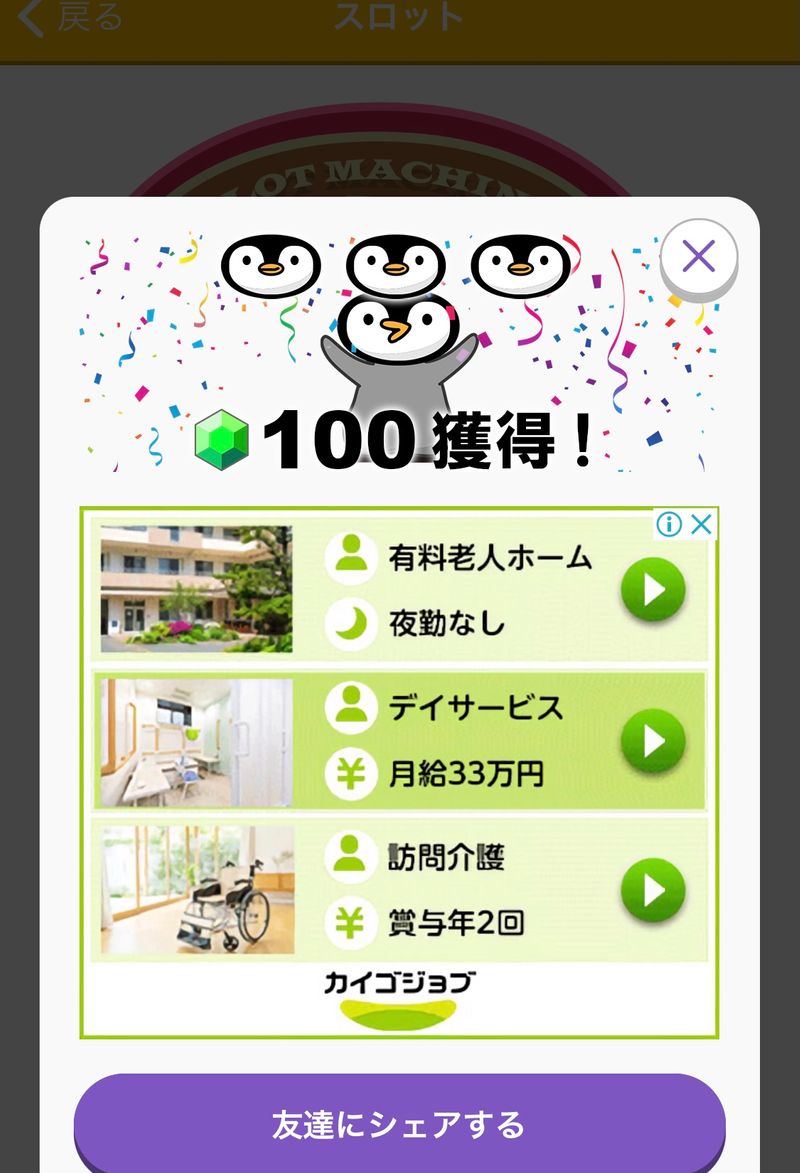The width and height of the screenshot is (800, 1173).
Task: Close the reward popup
Action: click(698, 258)
